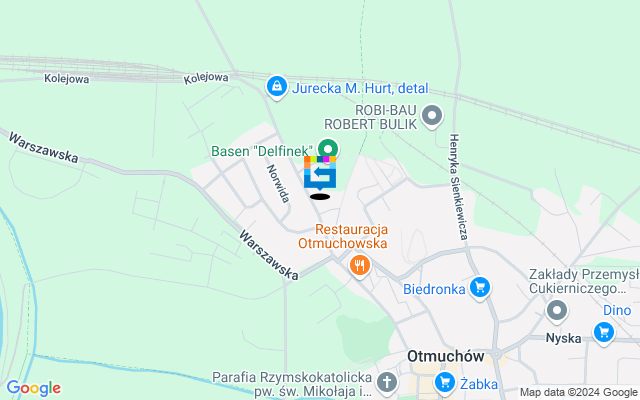The width and height of the screenshot is (640, 400).
Task: Select the Parafia Rzymskokatolicka church pin
Action: pos(387,383)
